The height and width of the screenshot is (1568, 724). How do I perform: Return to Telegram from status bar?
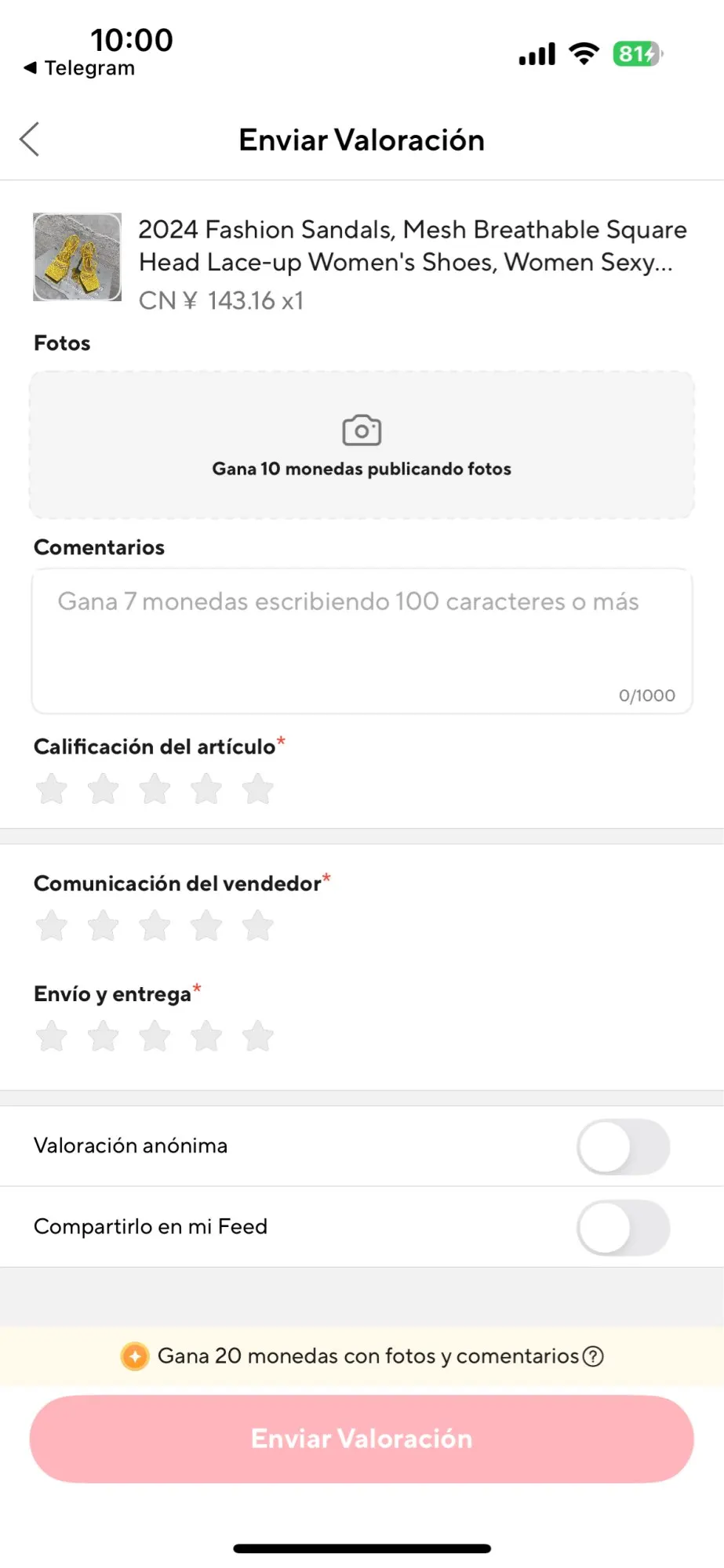pos(79,68)
